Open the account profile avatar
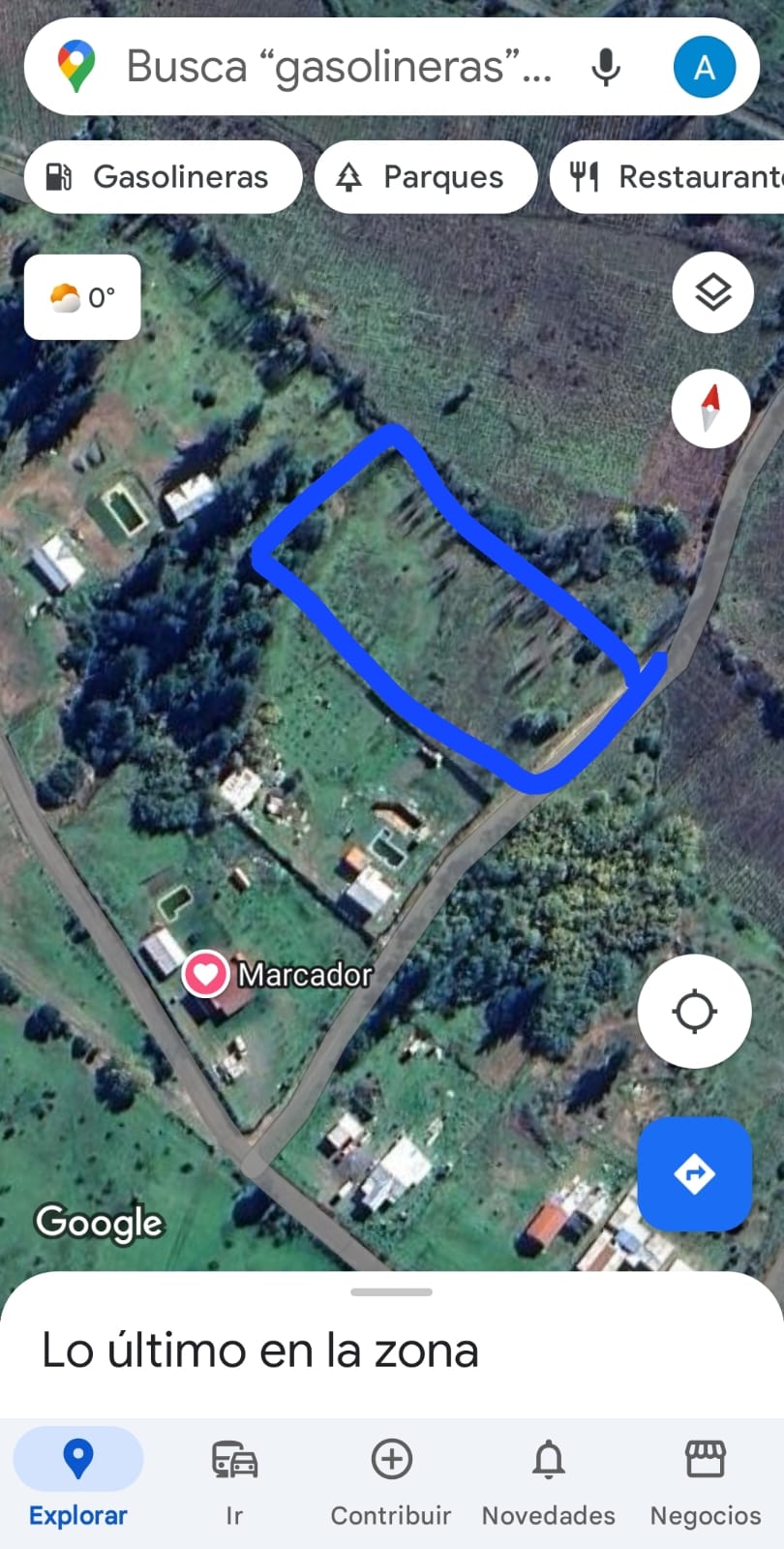 [705, 67]
